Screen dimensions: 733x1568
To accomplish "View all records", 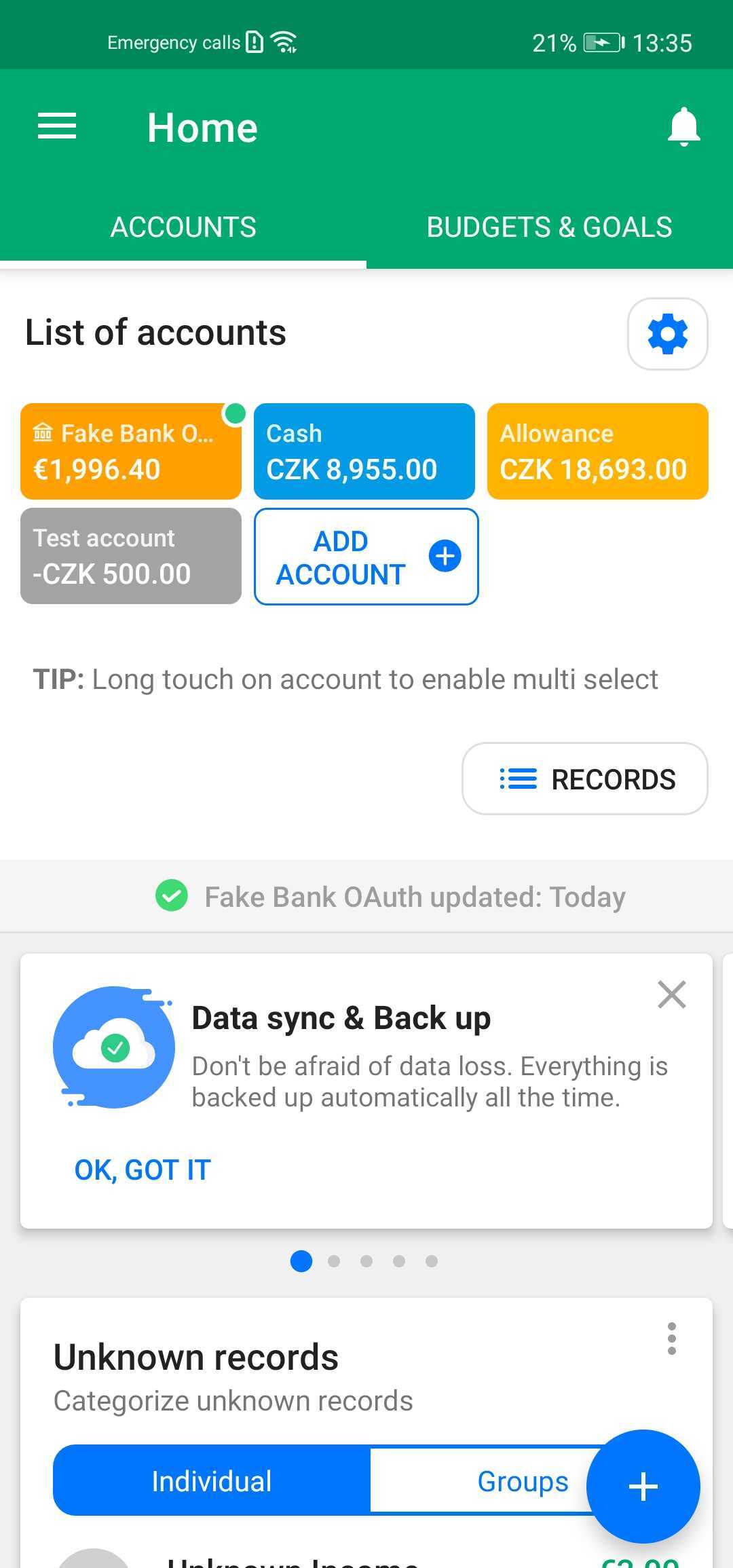I will 585,779.
